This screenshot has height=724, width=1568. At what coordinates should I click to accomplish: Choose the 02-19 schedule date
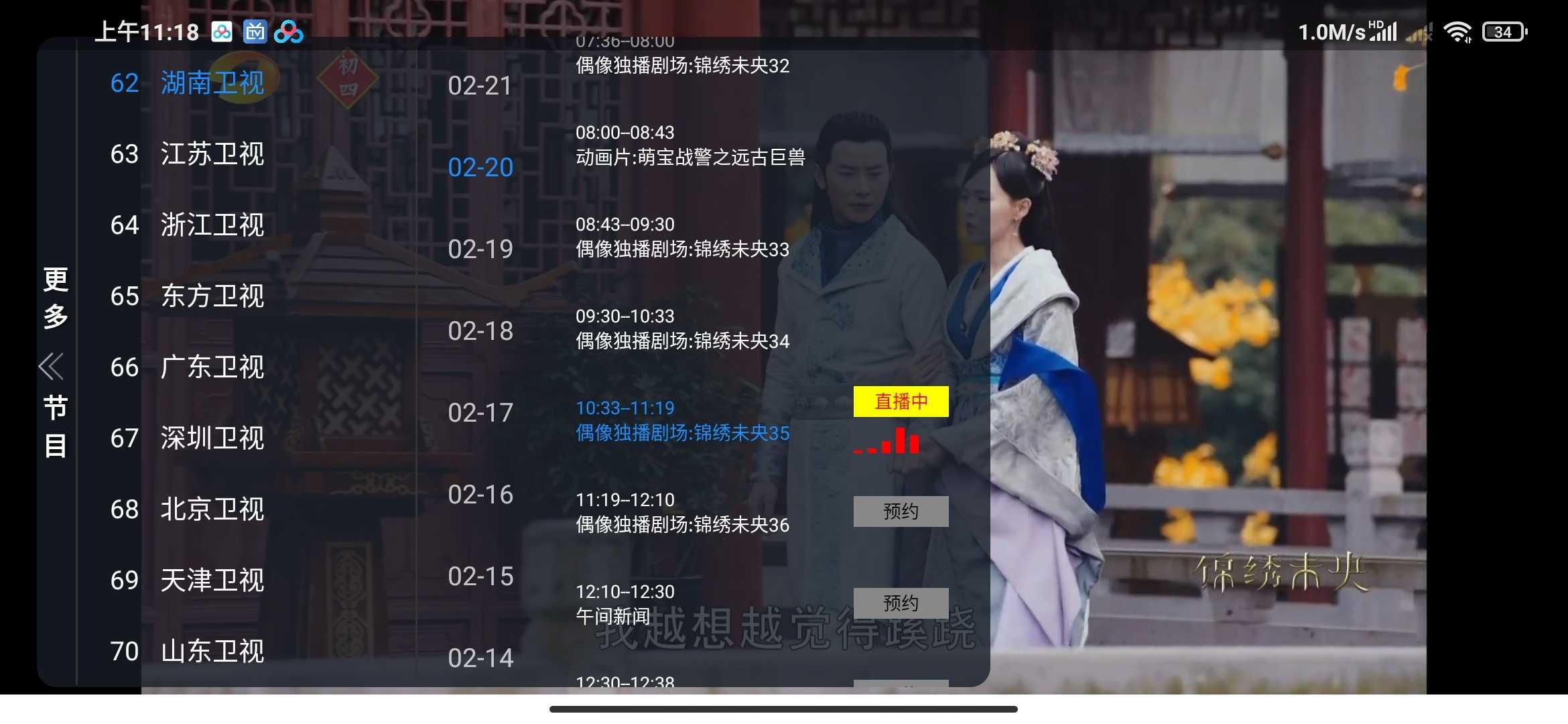(x=480, y=249)
